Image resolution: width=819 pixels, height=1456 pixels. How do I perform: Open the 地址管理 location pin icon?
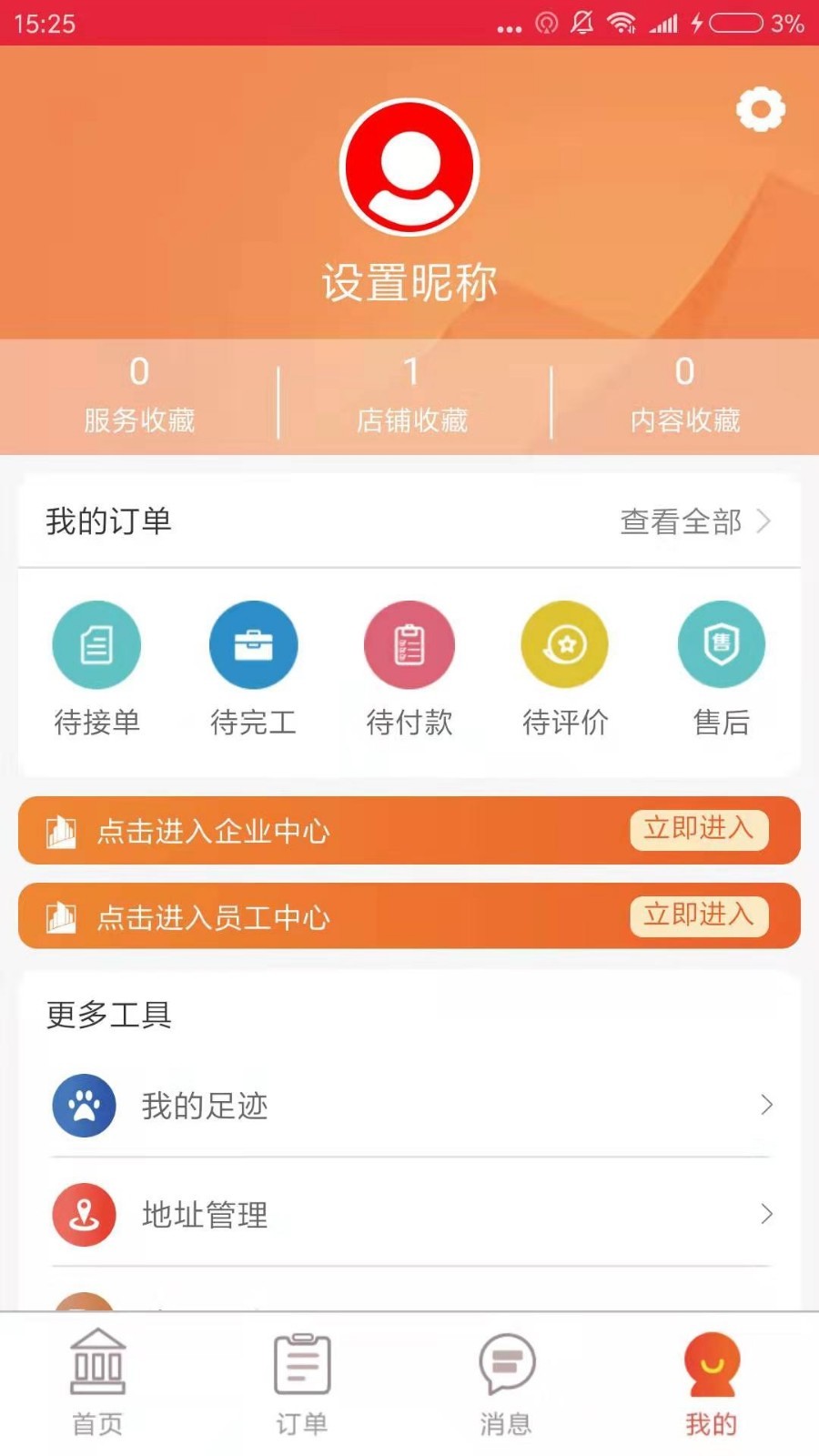tap(84, 1215)
